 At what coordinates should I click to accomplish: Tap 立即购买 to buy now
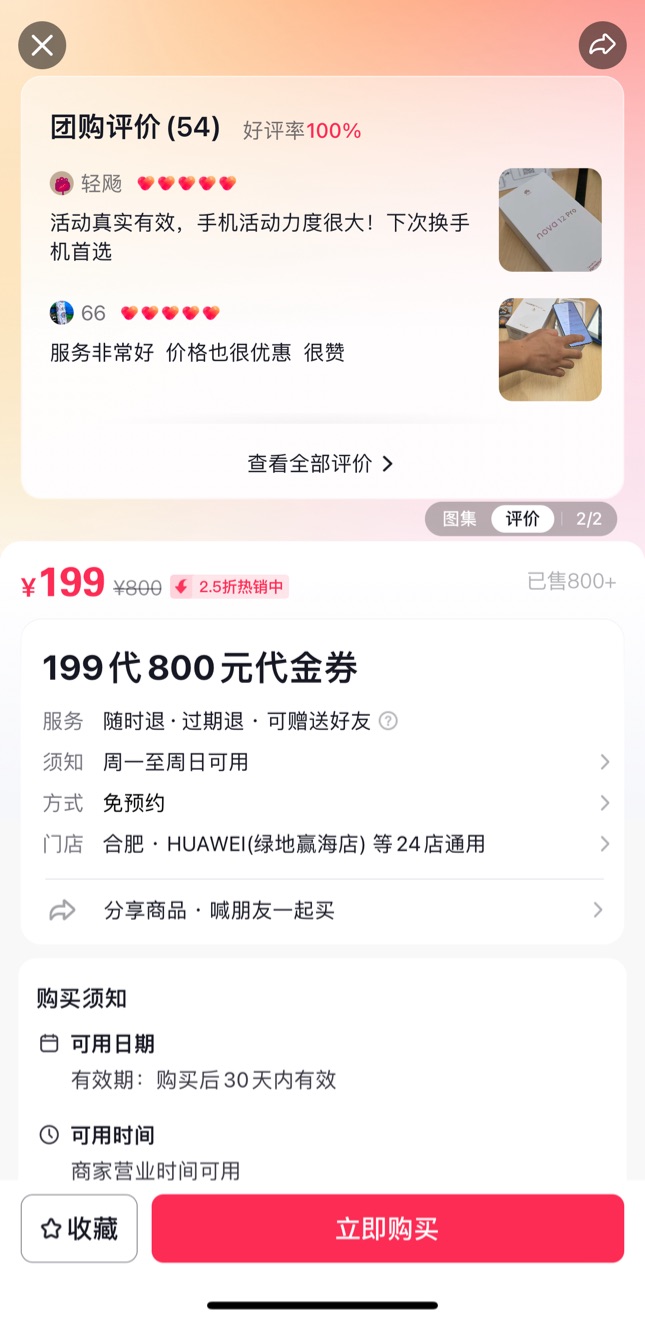tap(387, 1229)
